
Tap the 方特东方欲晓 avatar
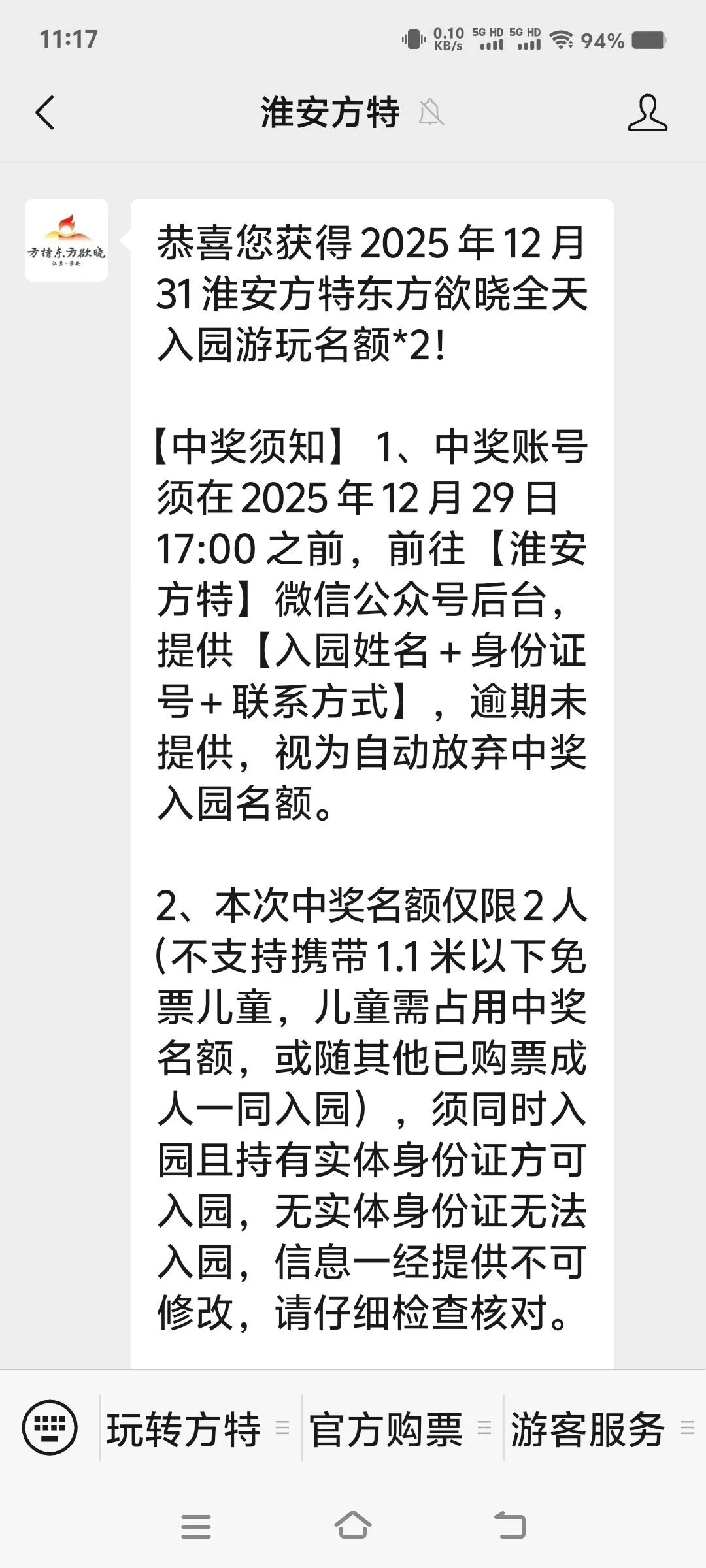66,240
